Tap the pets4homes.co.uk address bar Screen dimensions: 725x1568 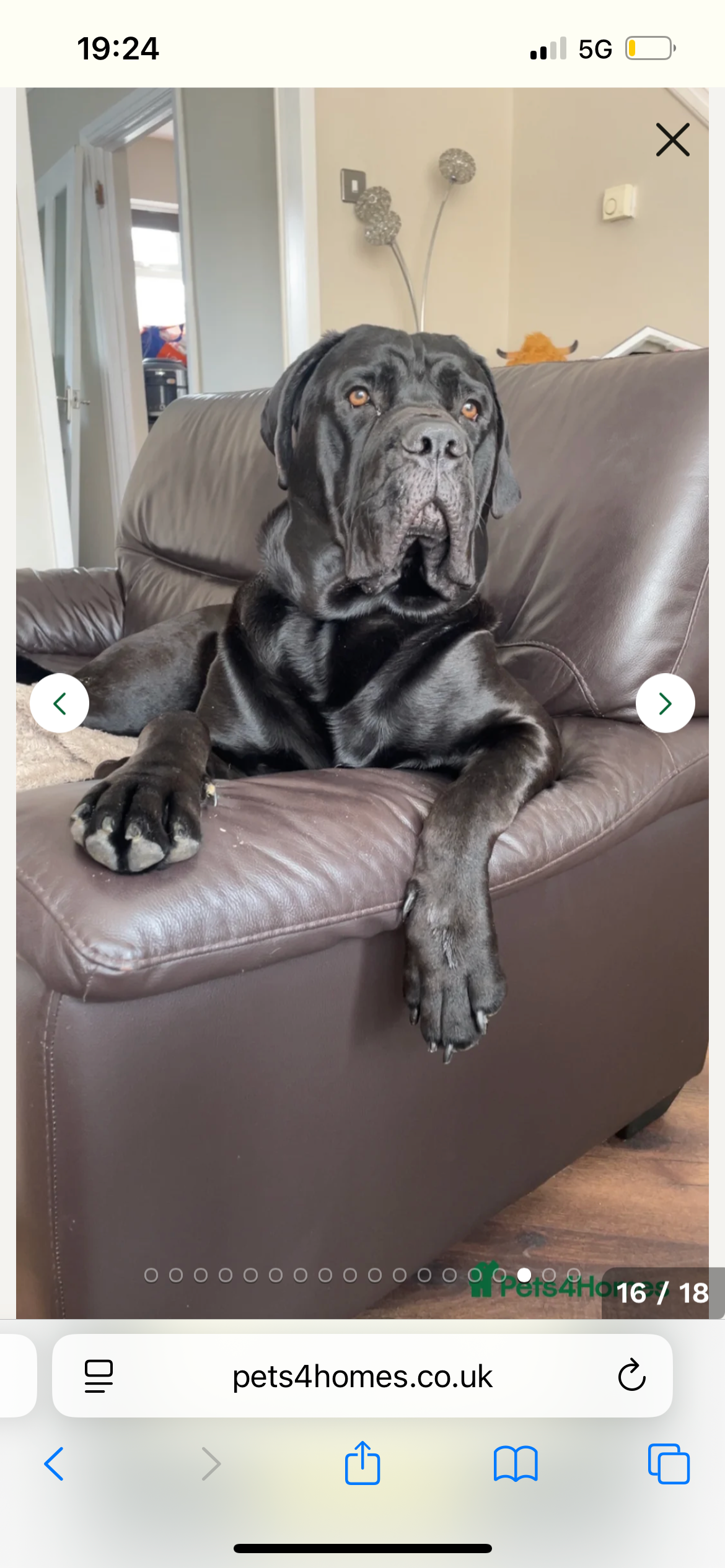point(362,1377)
